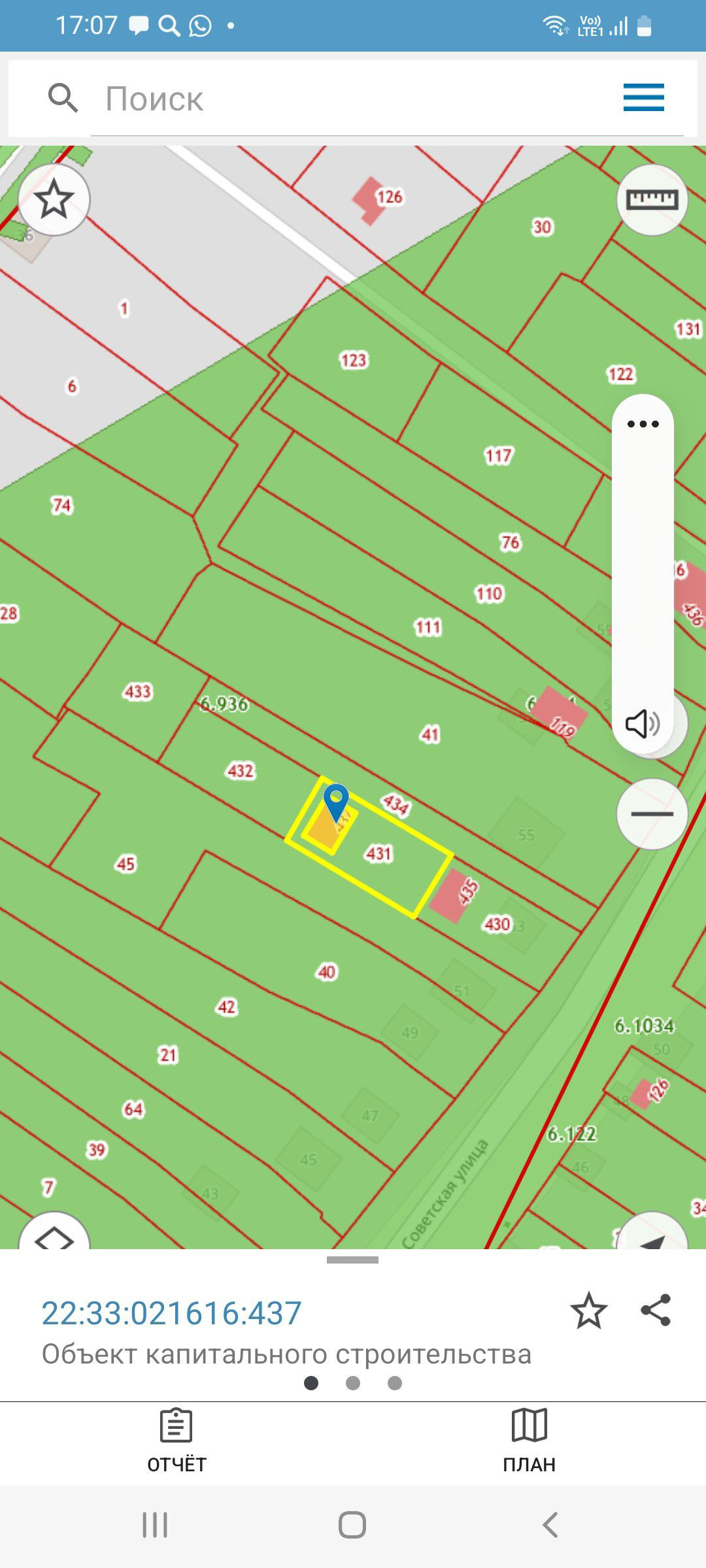Viewport: 706px width, 1568px height.
Task: Add object 22:33:021616:437 to favorites
Action: coord(588,1311)
